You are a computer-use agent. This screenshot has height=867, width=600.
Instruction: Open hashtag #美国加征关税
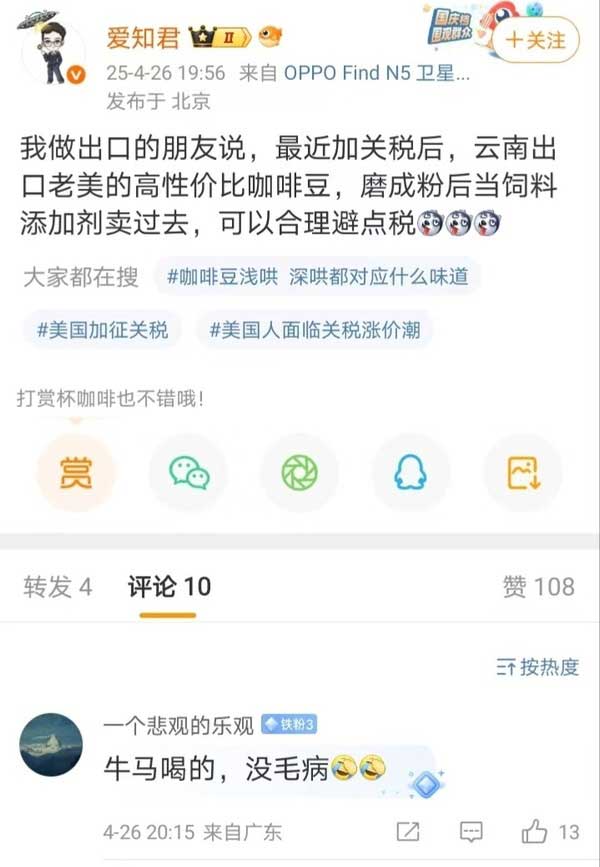(103, 329)
